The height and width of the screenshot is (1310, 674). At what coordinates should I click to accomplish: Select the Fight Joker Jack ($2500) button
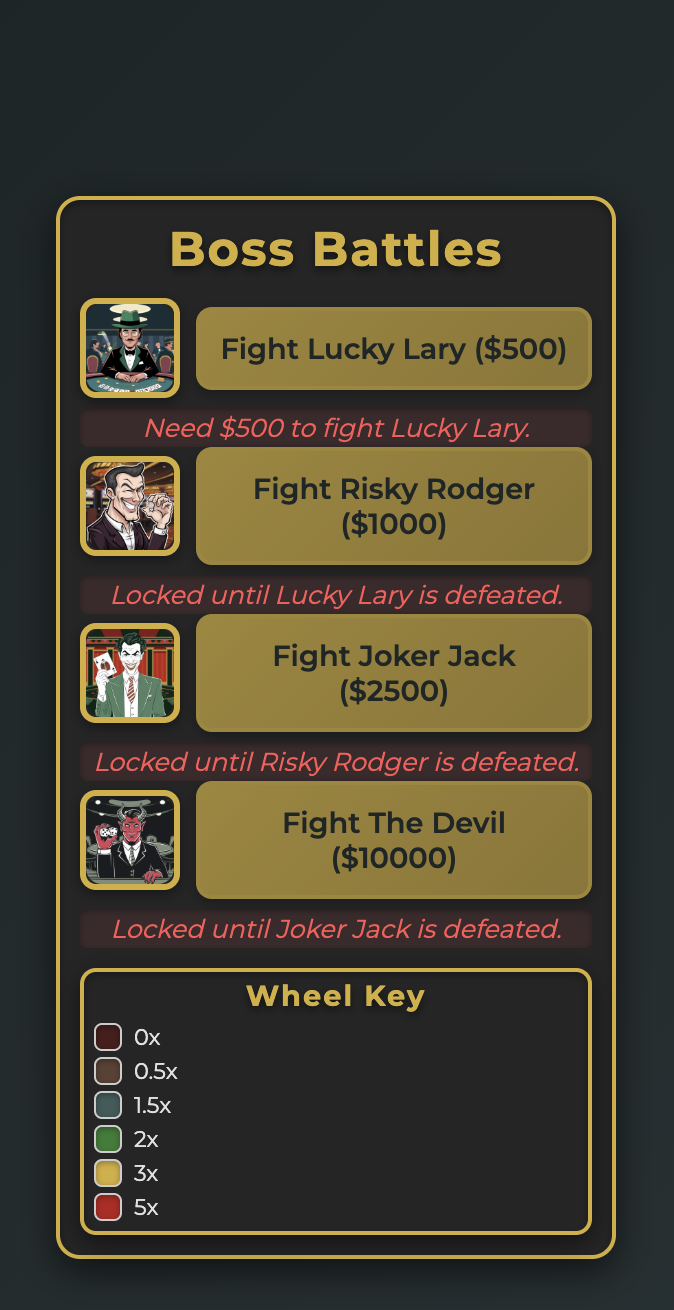pos(394,673)
